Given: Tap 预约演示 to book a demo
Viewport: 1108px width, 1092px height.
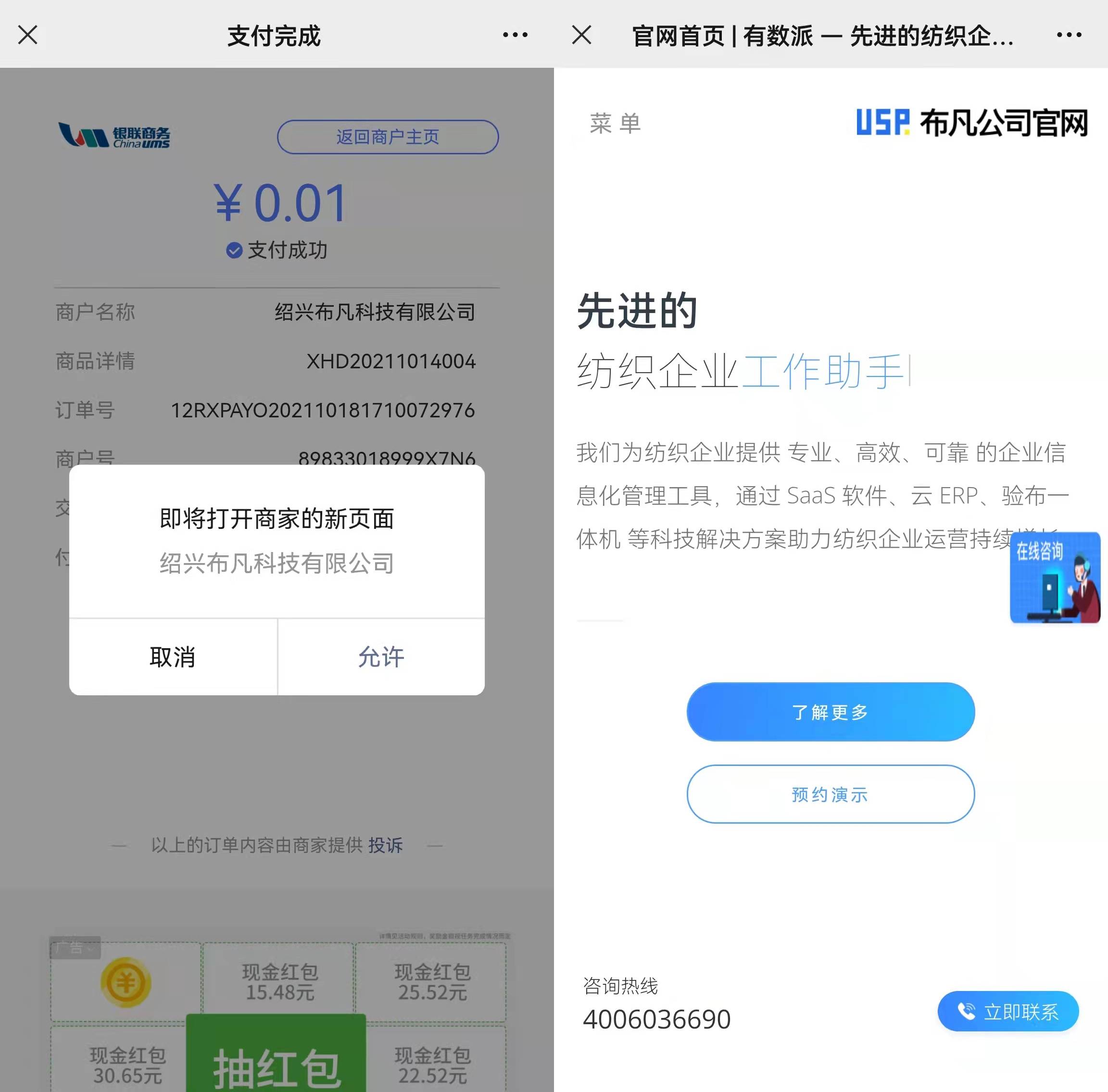Looking at the screenshot, I should pos(830,794).
